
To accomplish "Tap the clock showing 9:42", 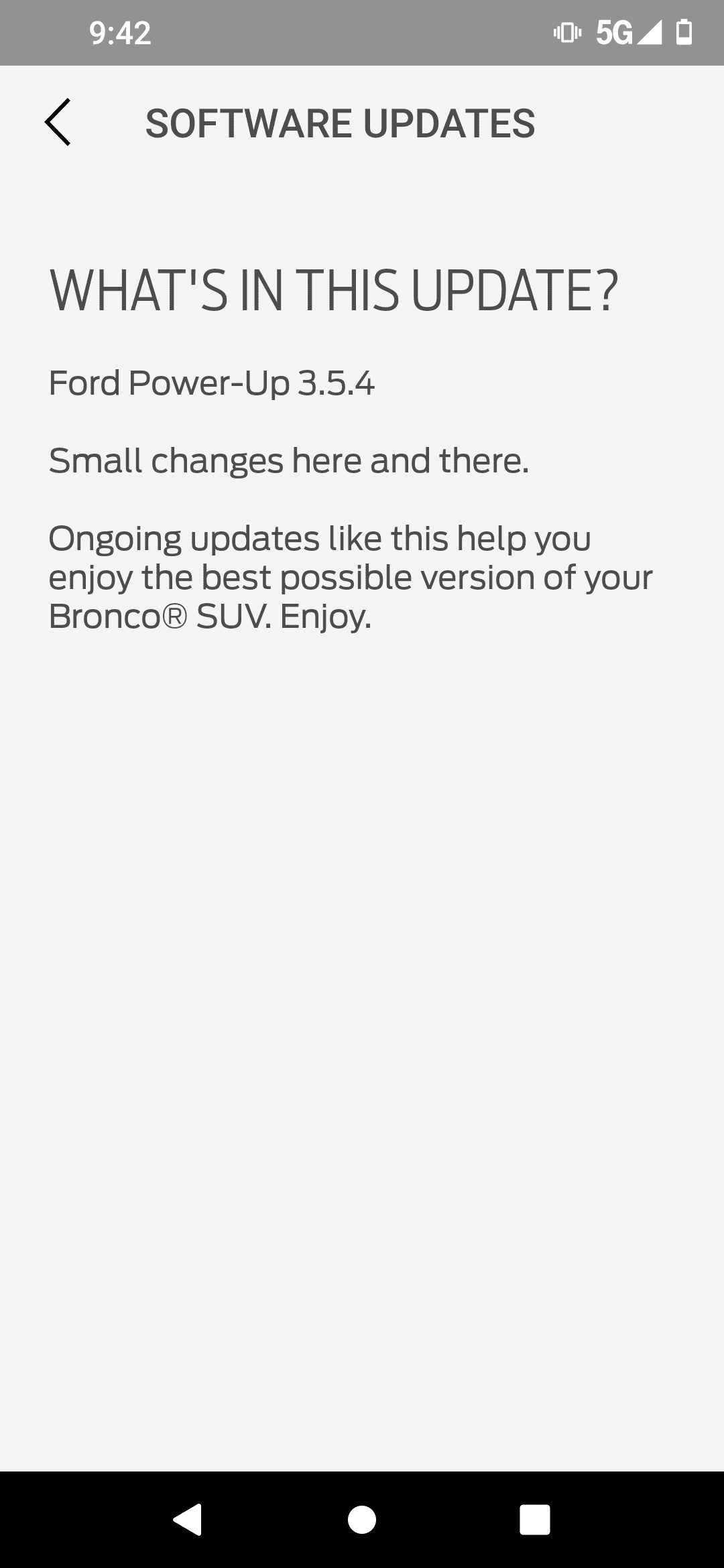I will click(119, 33).
